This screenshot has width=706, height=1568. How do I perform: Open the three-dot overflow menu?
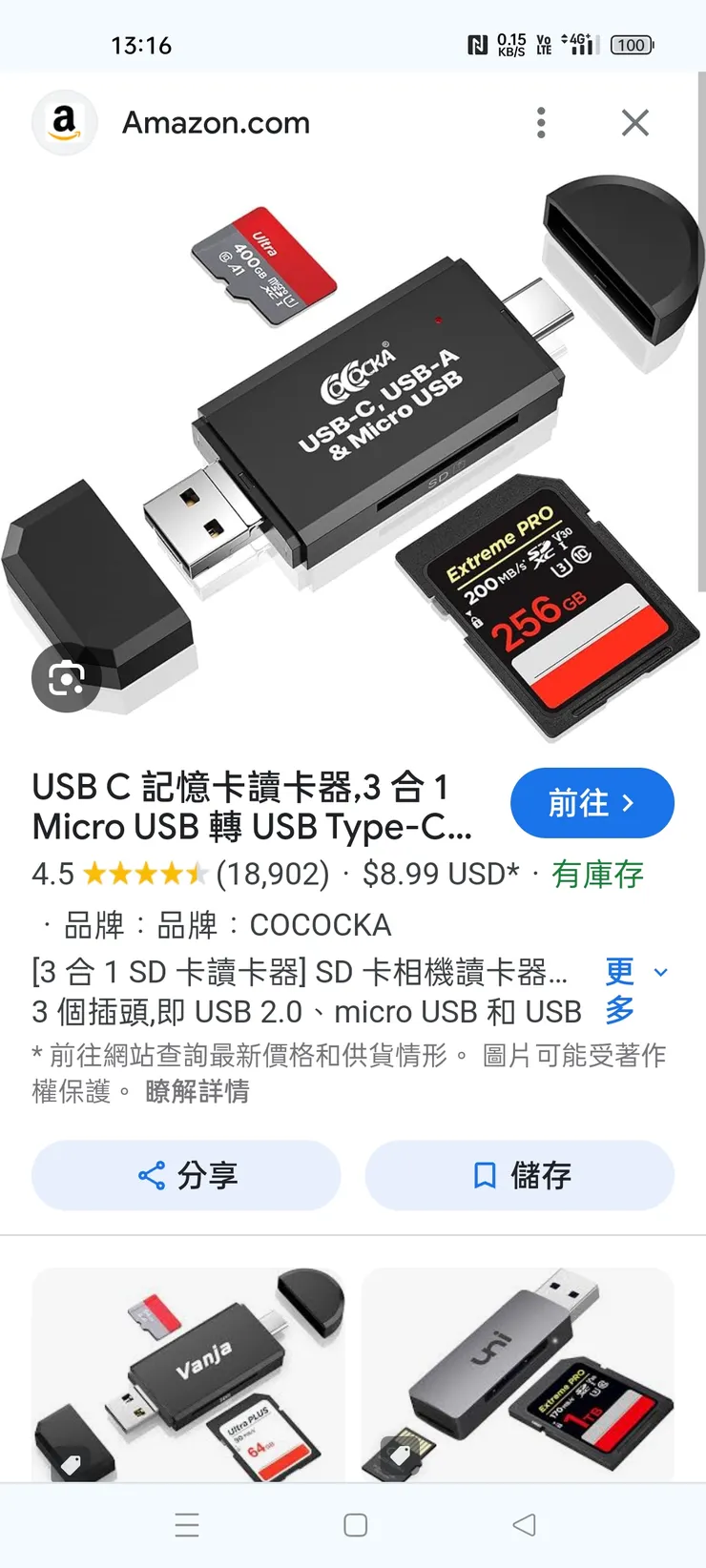point(541,122)
